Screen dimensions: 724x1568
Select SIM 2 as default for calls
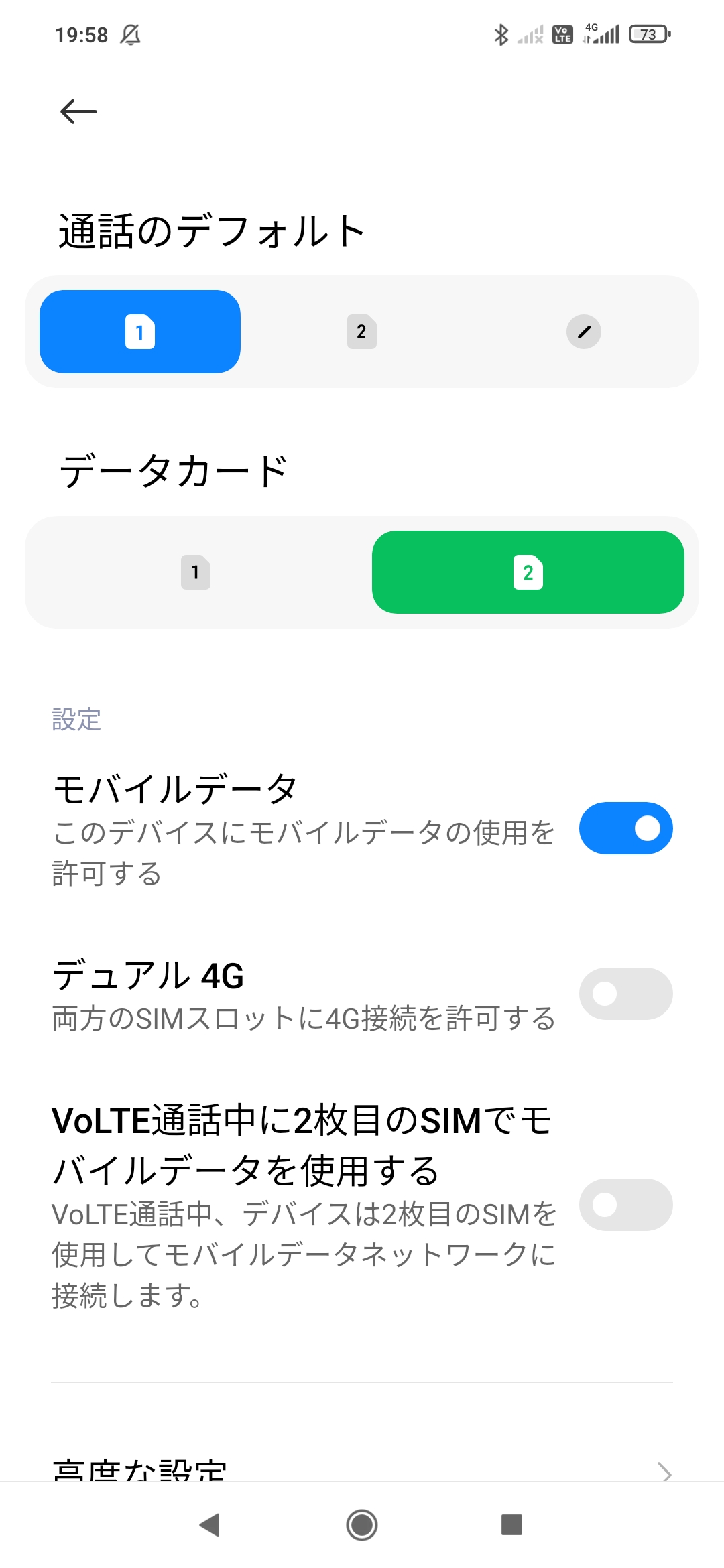[362, 332]
